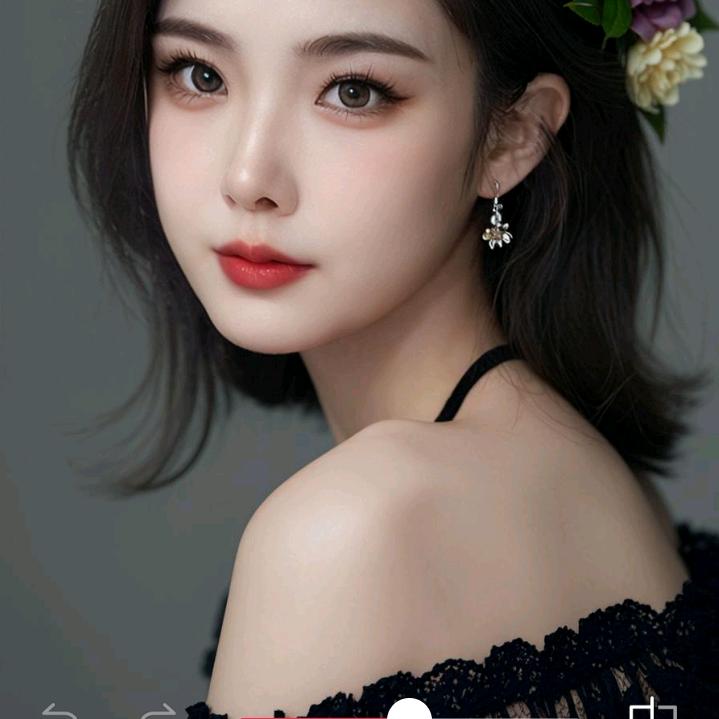Screen dimensions: 719x719
Task: Tap the compare before/after icon
Action: (652, 711)
